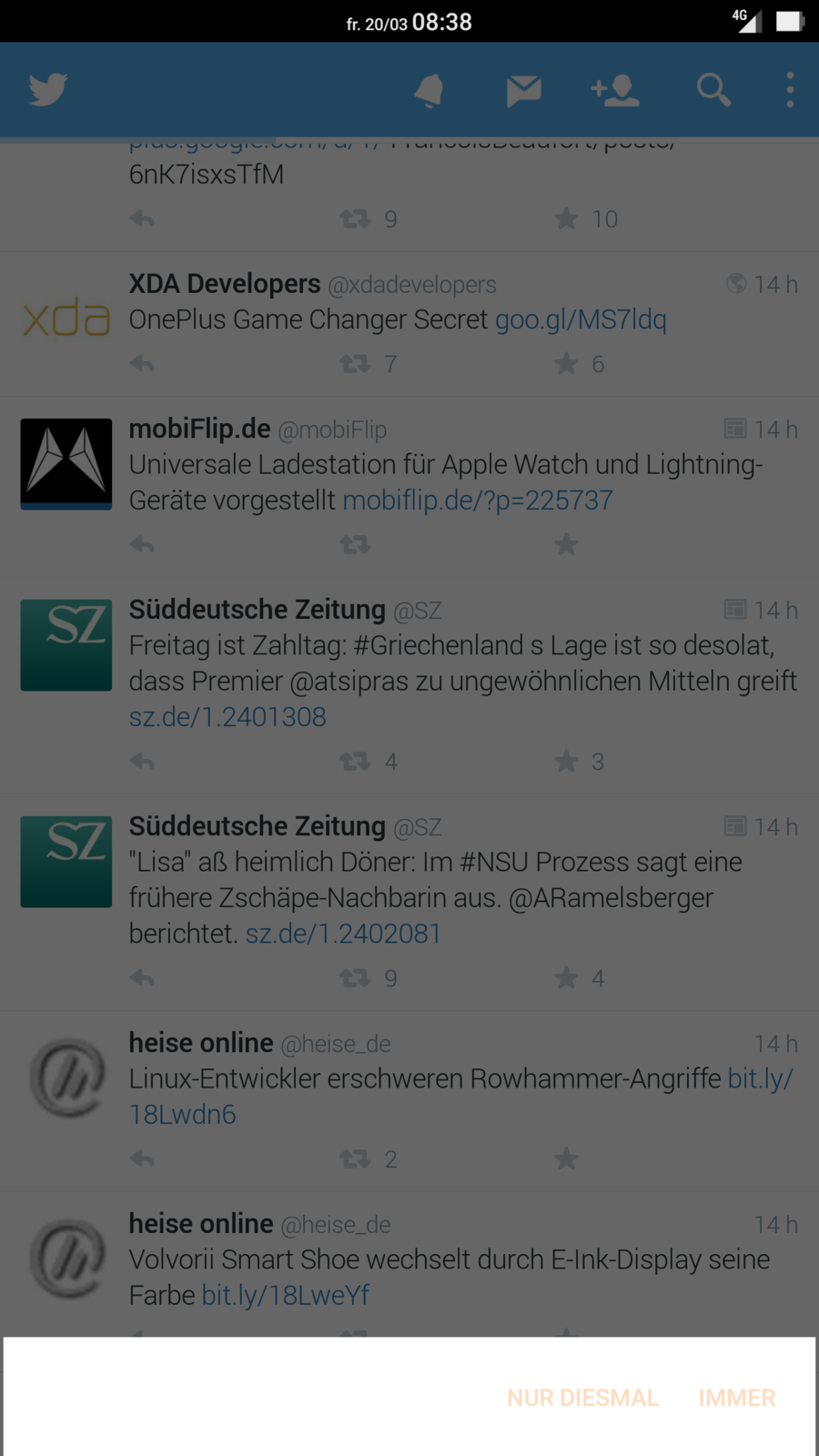
Task: Open the overflow menu
Action: click(x=790, y=90)
